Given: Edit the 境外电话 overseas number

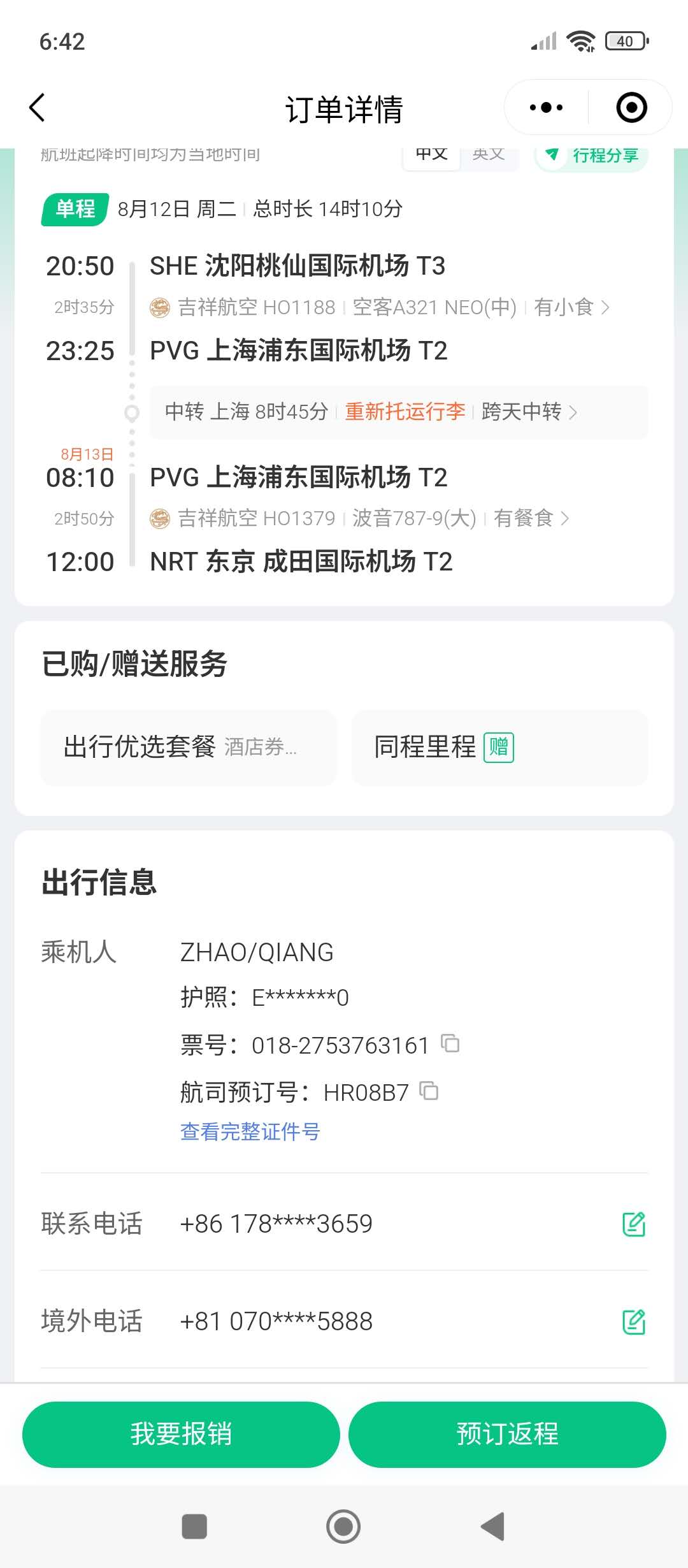Looking at the screenshot, I should click(x=634, y=1322).
